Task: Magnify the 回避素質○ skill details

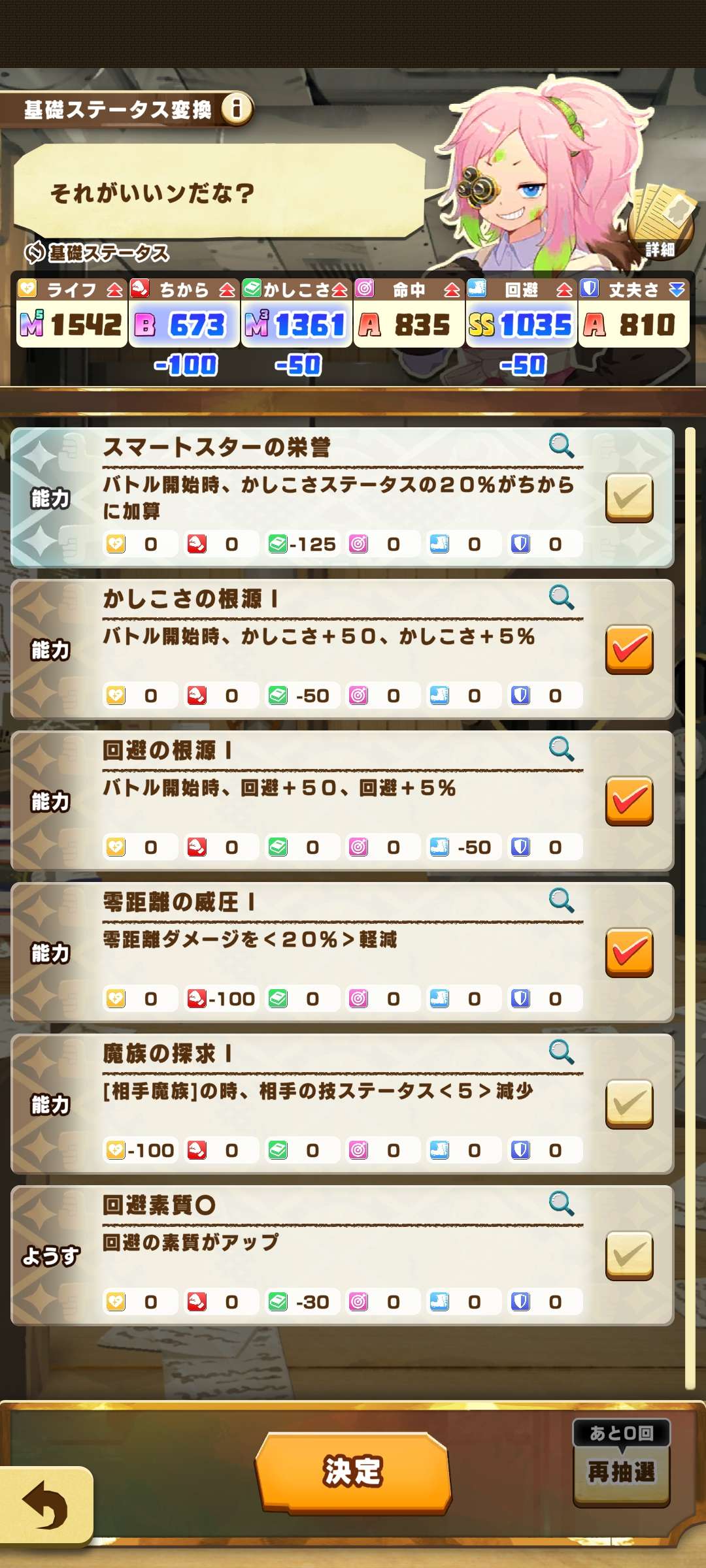Action: coord(561,1204)
